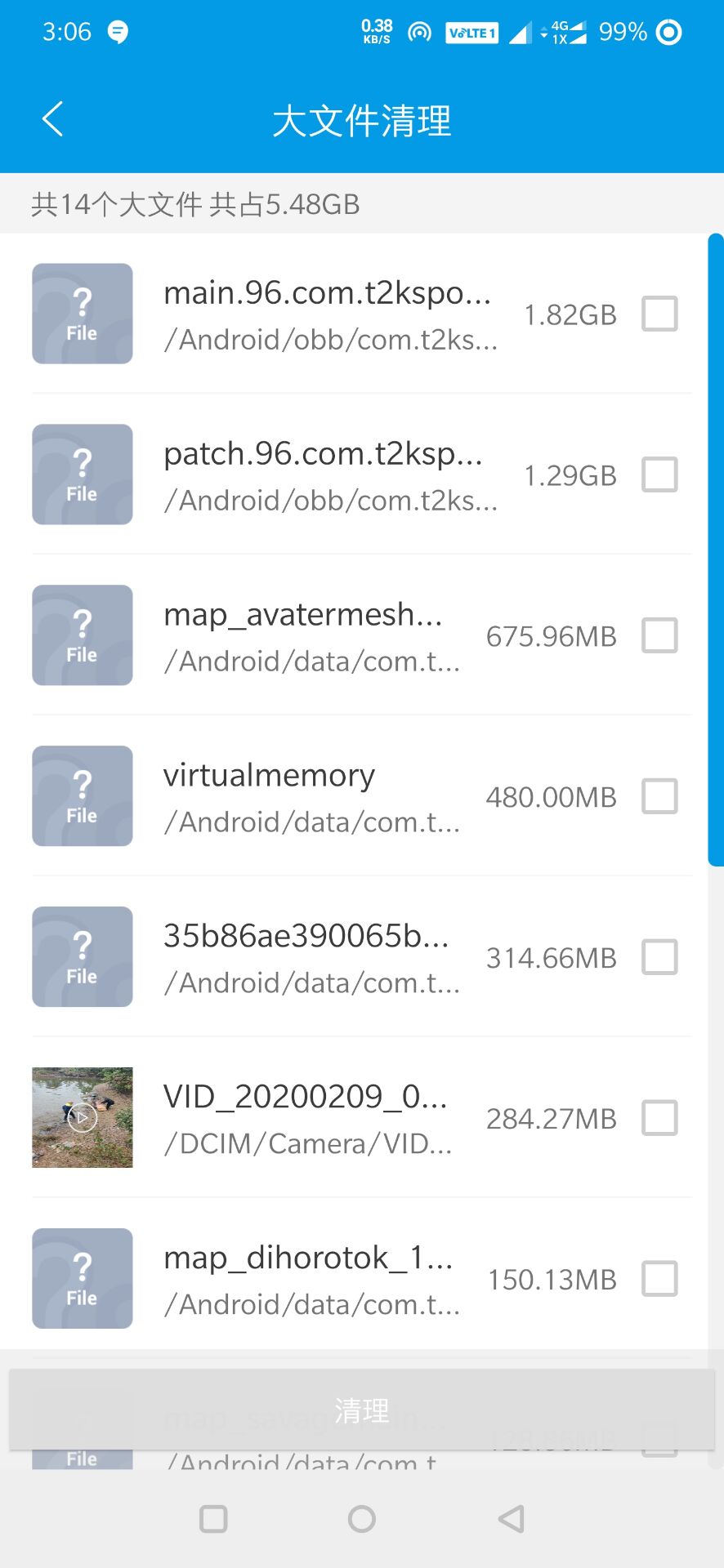Select the main.96.com.t2kspo file checkbox
This screenshot has width=724, height=1568.
(x=659, y=314)
